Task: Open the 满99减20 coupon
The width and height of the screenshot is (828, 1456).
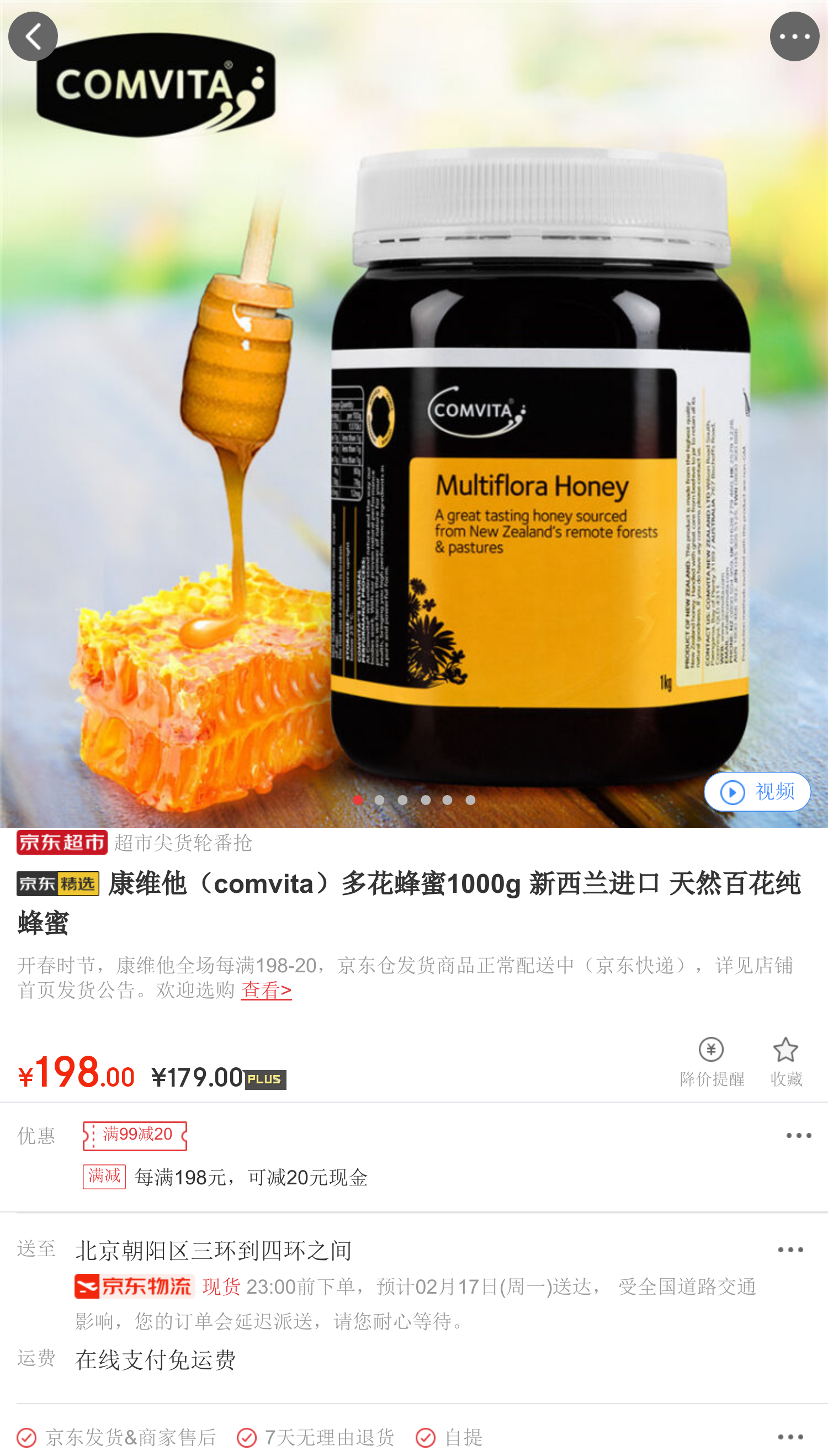Action: coord(134,1135)
